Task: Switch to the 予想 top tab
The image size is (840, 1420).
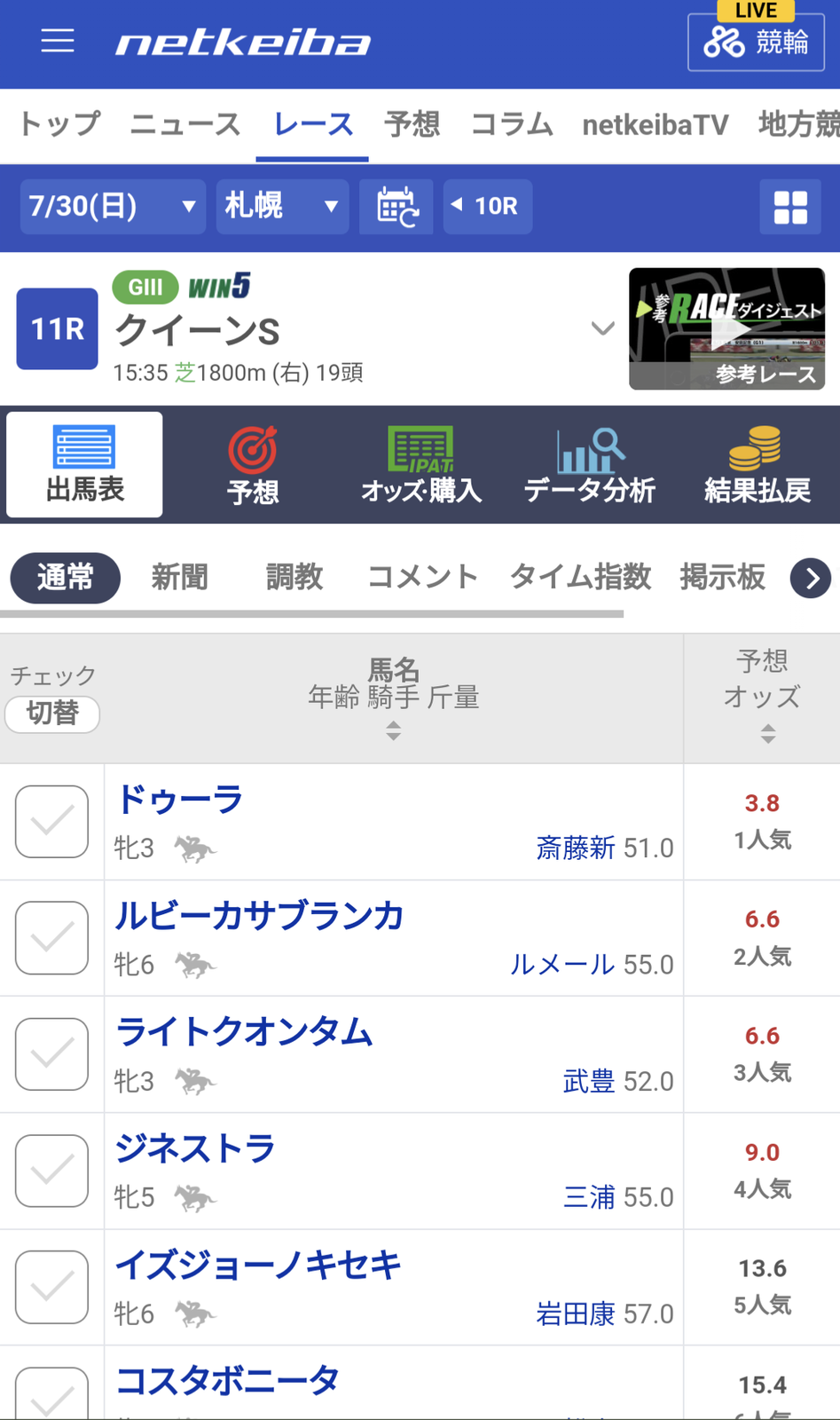Action: [412, 124]
